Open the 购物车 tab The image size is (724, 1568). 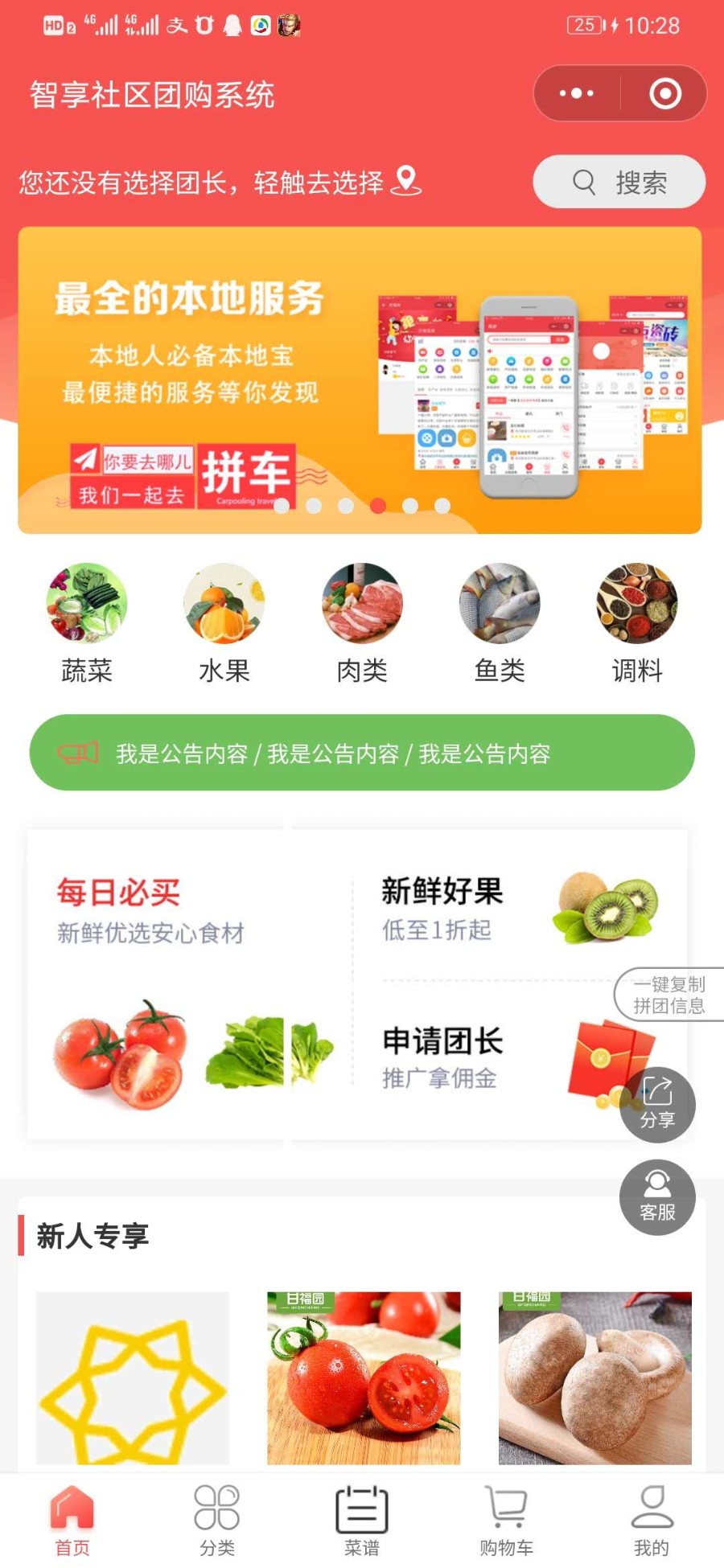point(506,1519)
